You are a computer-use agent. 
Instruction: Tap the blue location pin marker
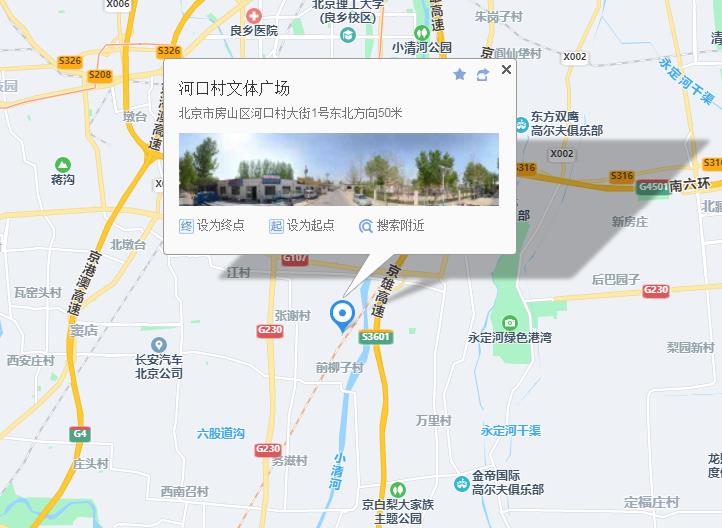click(342, 314)
